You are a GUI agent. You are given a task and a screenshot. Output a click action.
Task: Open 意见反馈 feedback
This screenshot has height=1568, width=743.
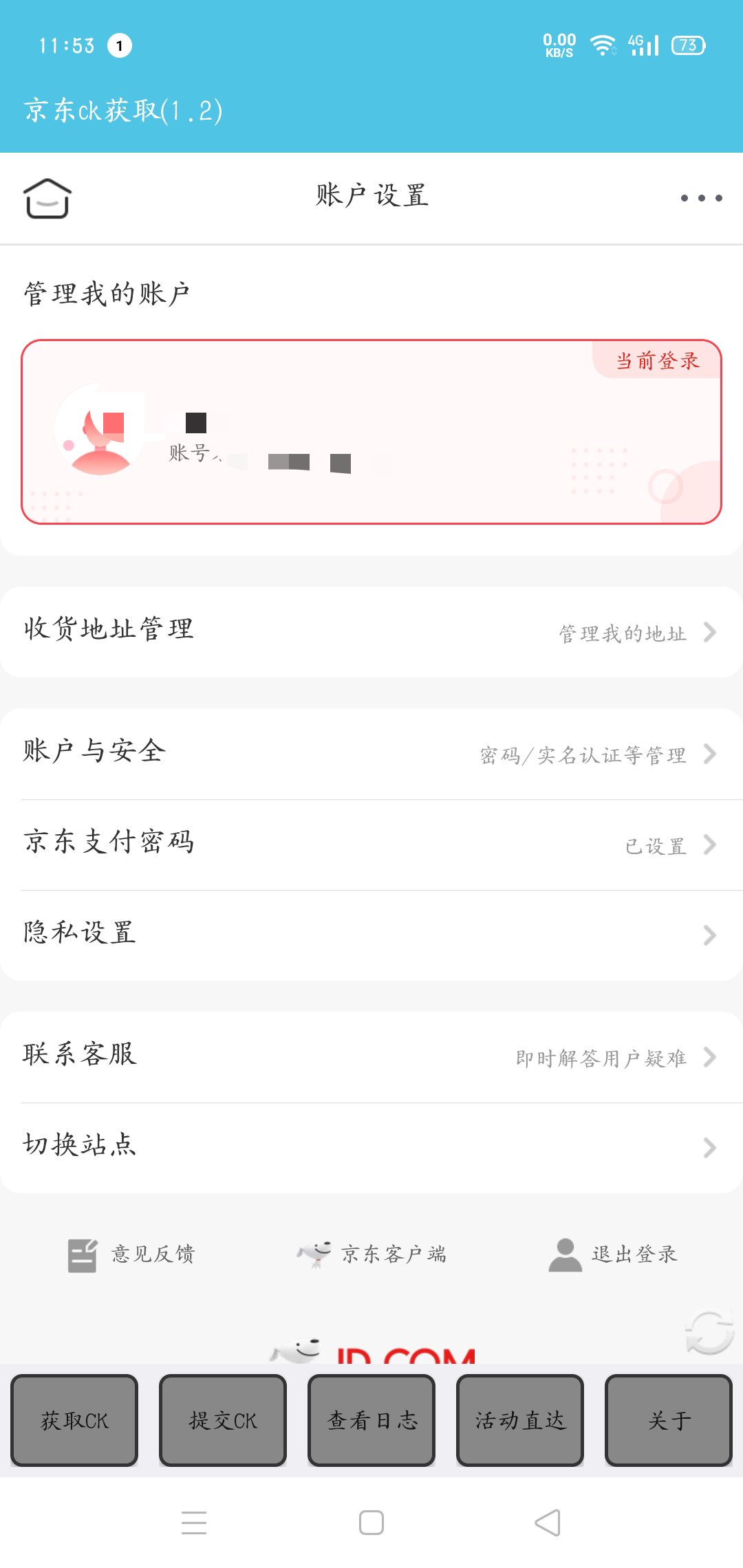[131, 1254]
